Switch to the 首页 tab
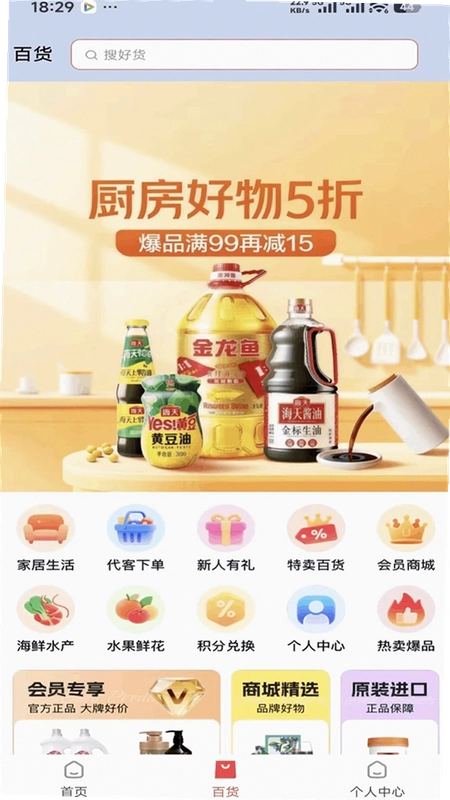The height and width of the screenshot is (800, 450). [x=74, y=779]
